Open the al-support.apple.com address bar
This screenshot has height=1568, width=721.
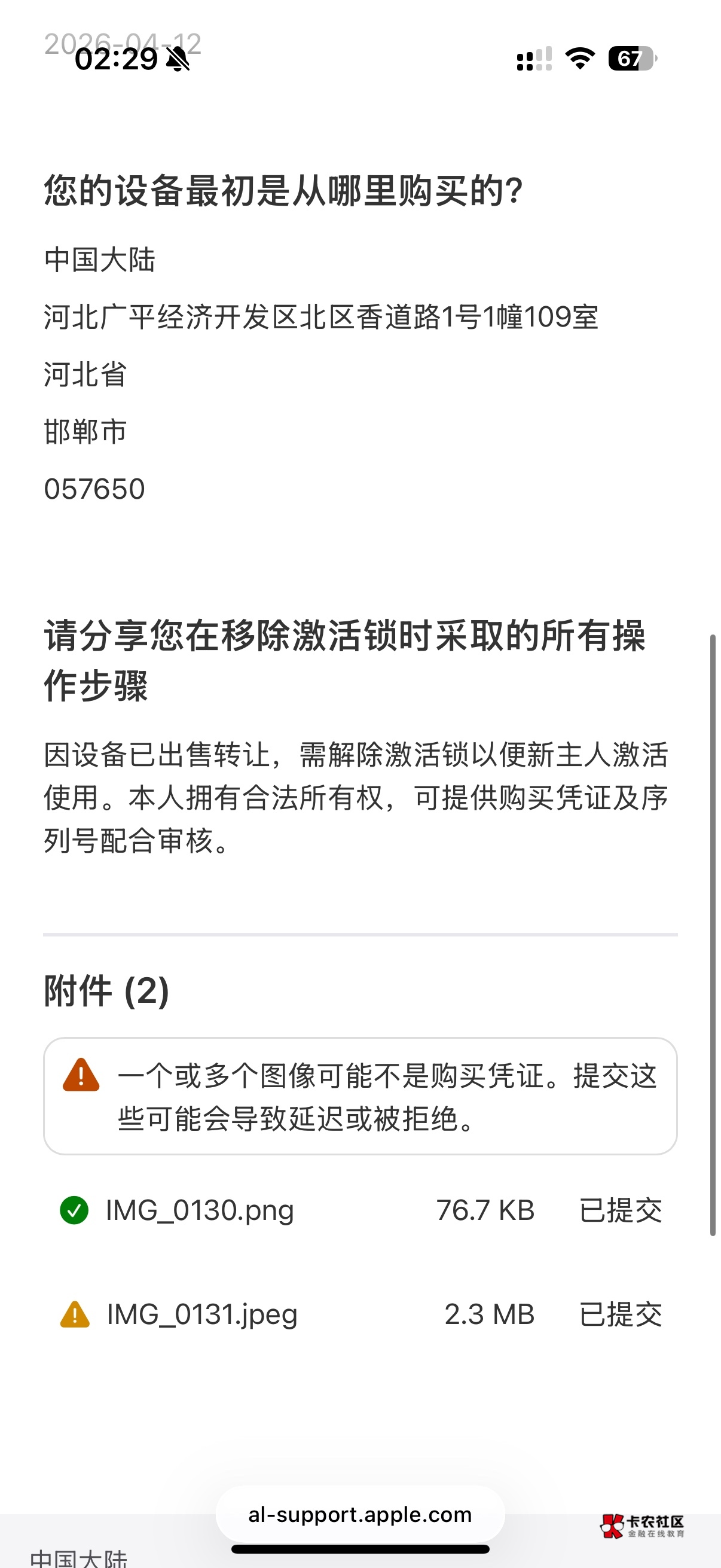tap(359, 1514)
